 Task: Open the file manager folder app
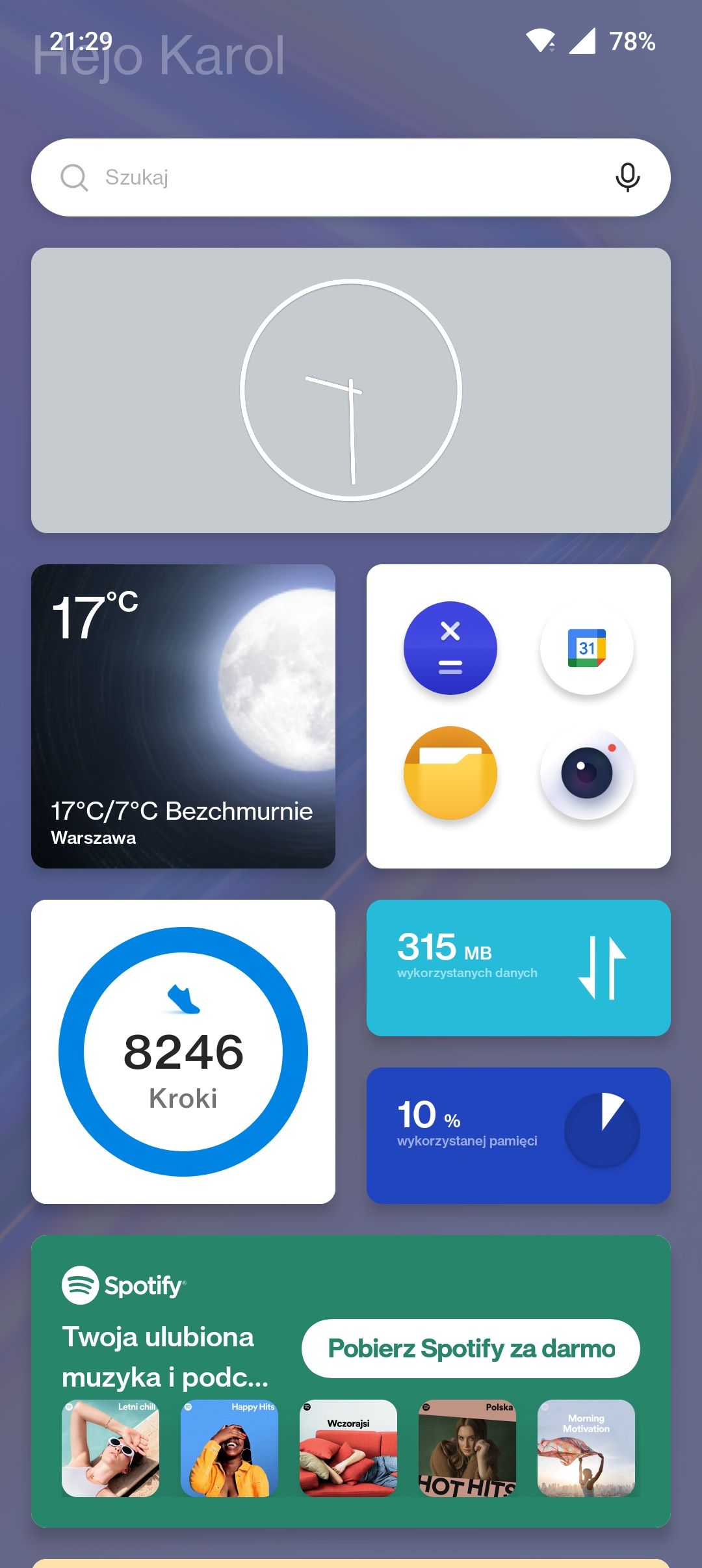click(450, 773)
